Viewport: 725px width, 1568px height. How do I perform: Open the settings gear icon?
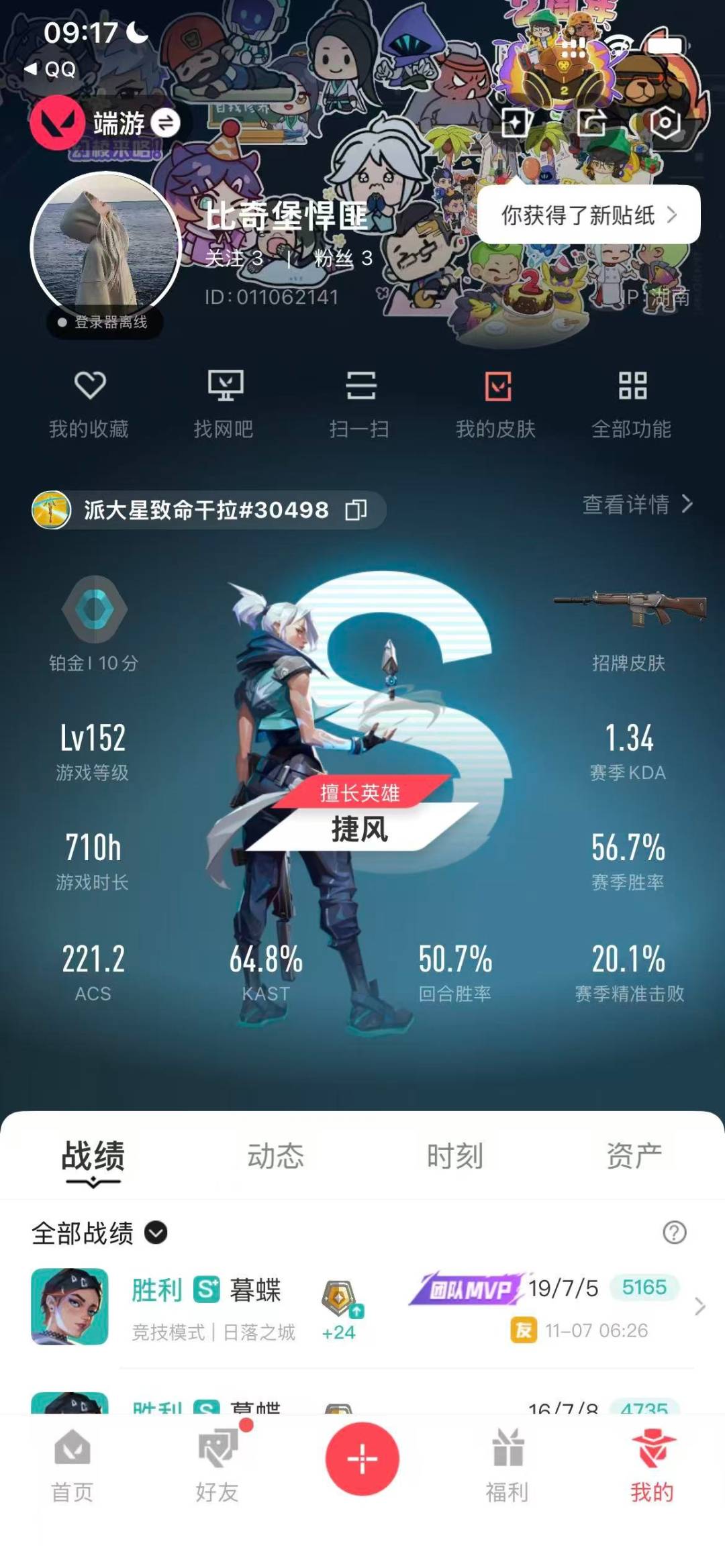[665, 123]
